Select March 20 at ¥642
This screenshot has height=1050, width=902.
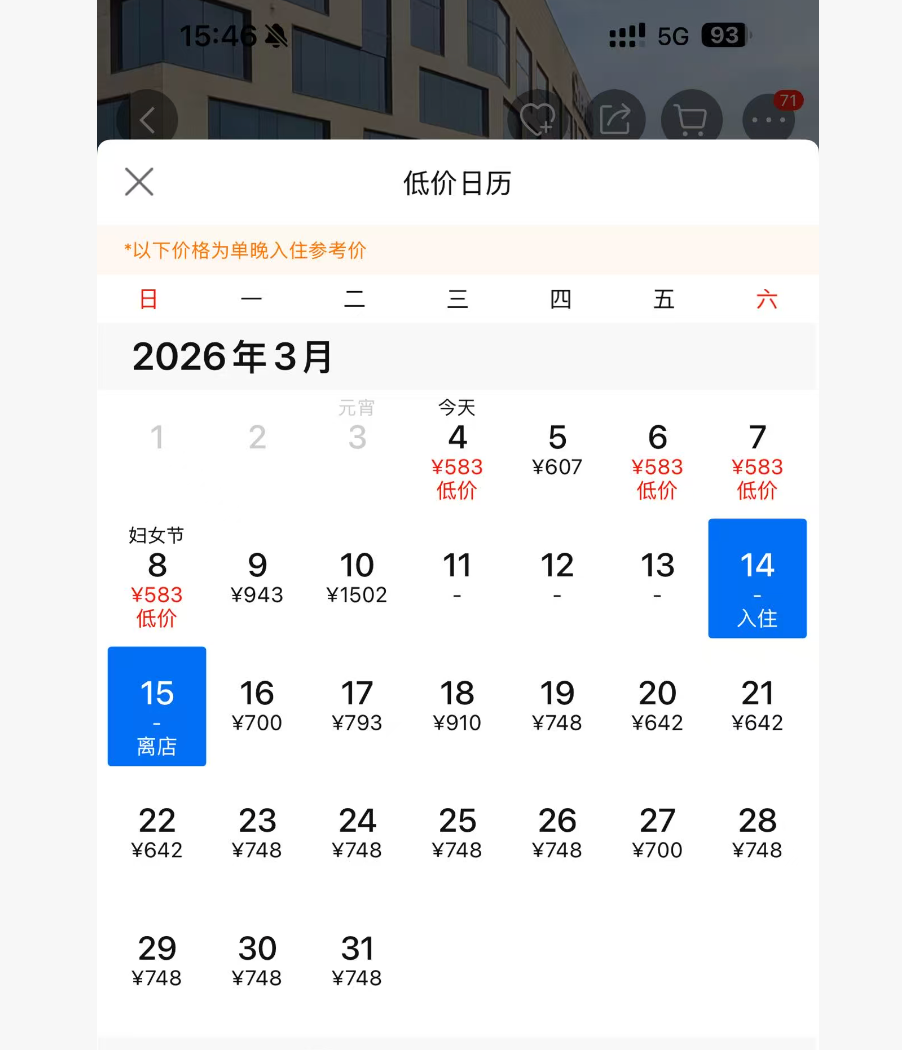(657, 705)
